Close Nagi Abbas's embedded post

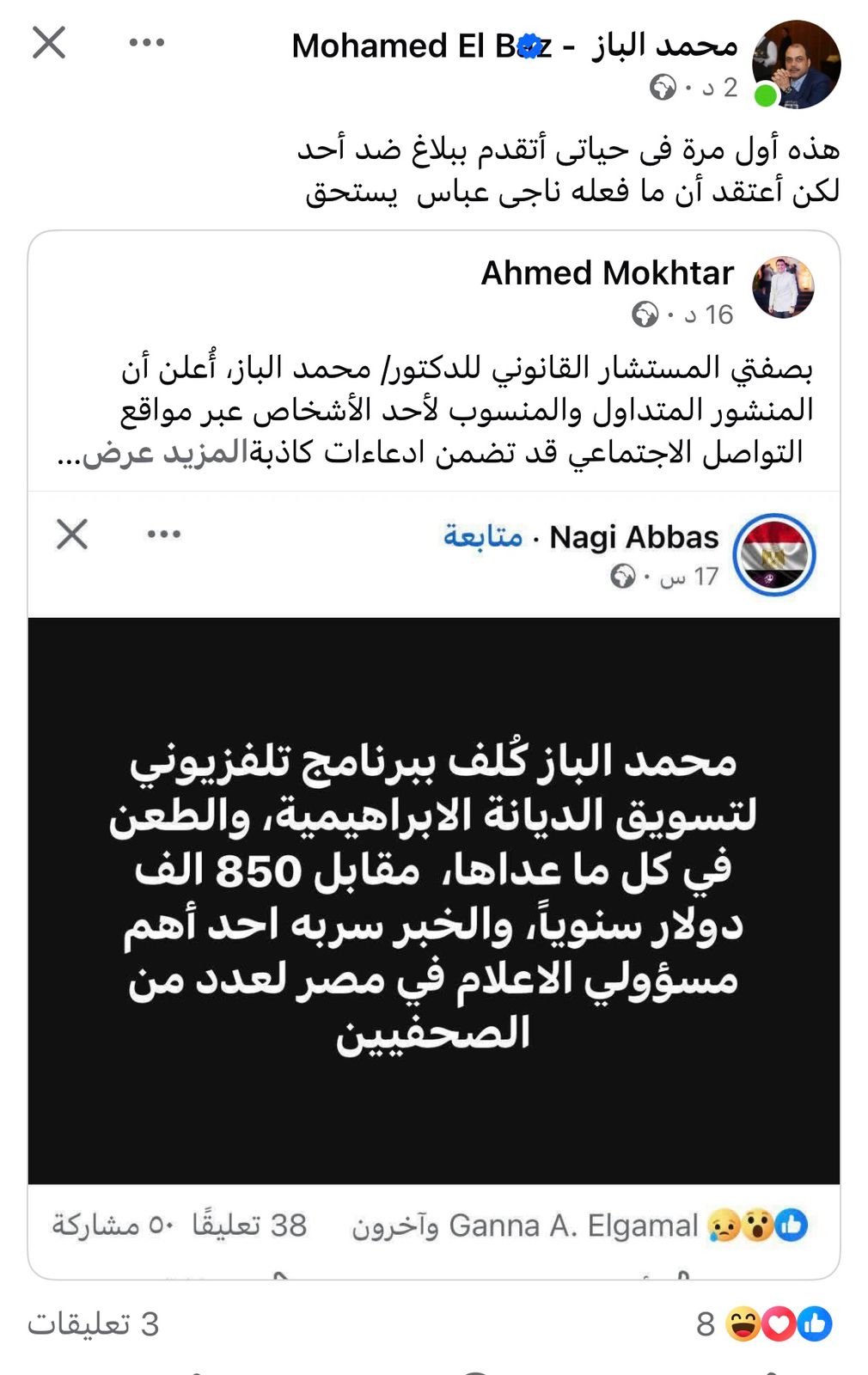[72, 534]
